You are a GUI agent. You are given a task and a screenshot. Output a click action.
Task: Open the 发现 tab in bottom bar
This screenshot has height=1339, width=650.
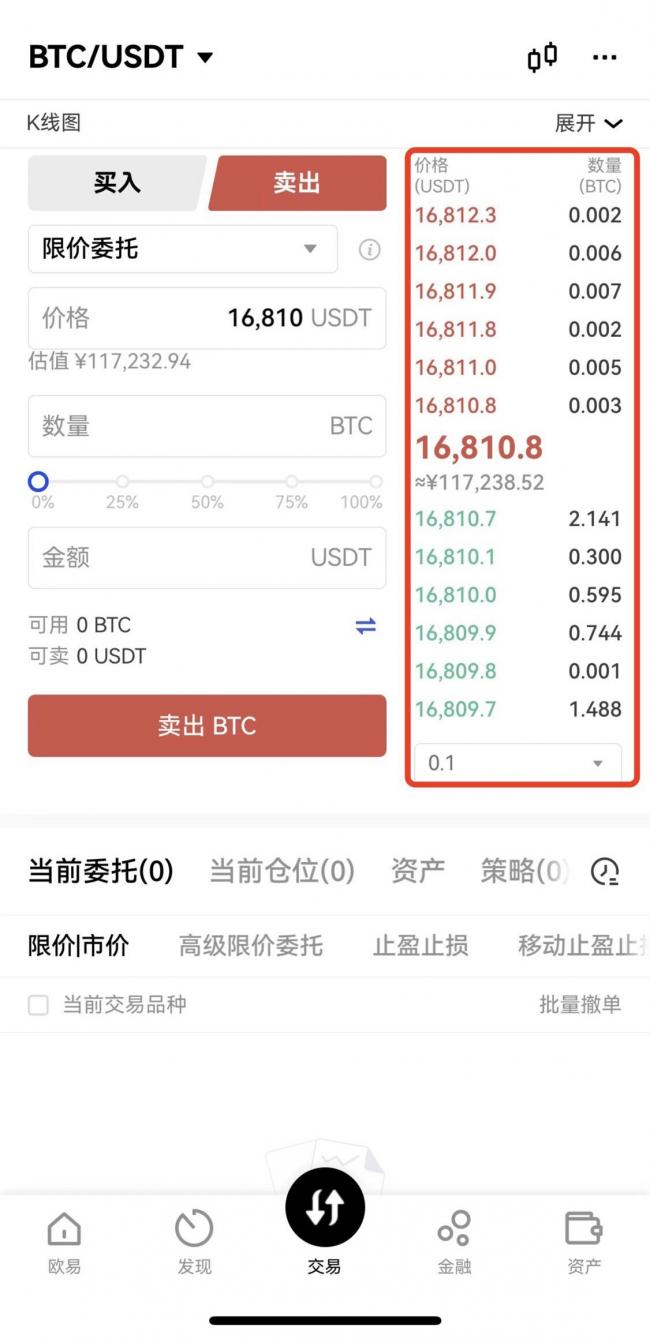pos(194,1240)
